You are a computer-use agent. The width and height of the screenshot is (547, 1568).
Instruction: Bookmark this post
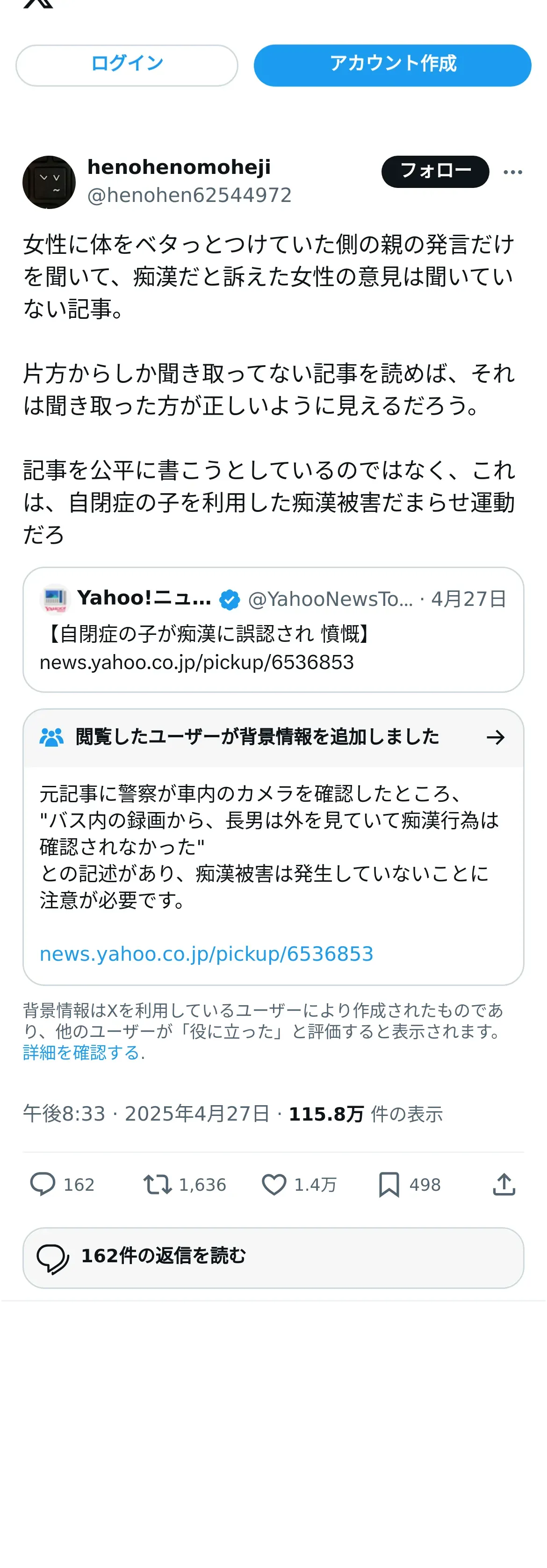coord(389,1185)
